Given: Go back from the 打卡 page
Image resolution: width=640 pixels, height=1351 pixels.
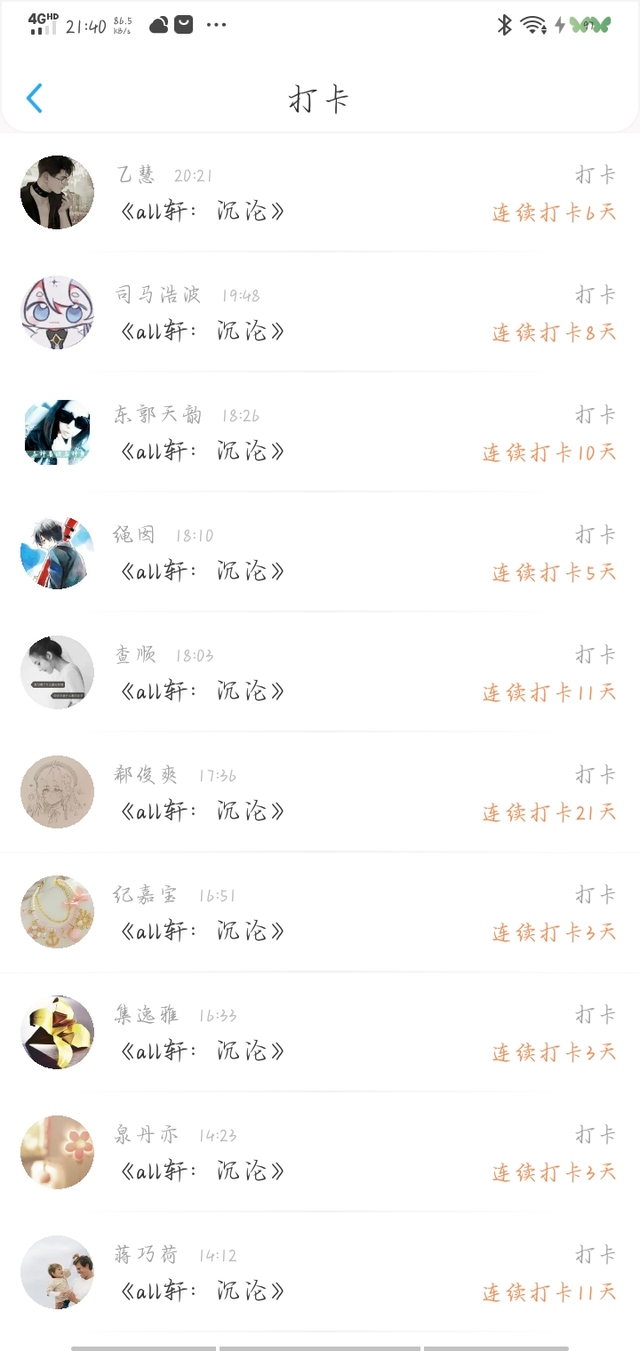Looking at the screenshot, I should (x=34, y=98).
